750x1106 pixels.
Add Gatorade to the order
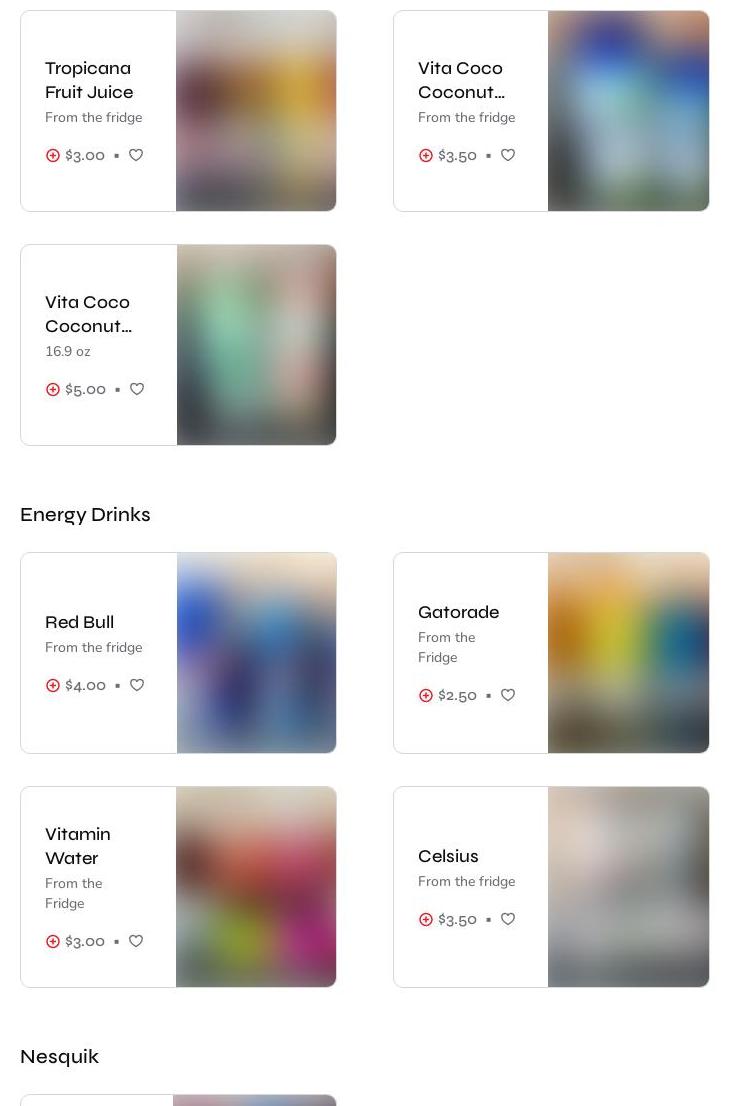click(426, 695)
